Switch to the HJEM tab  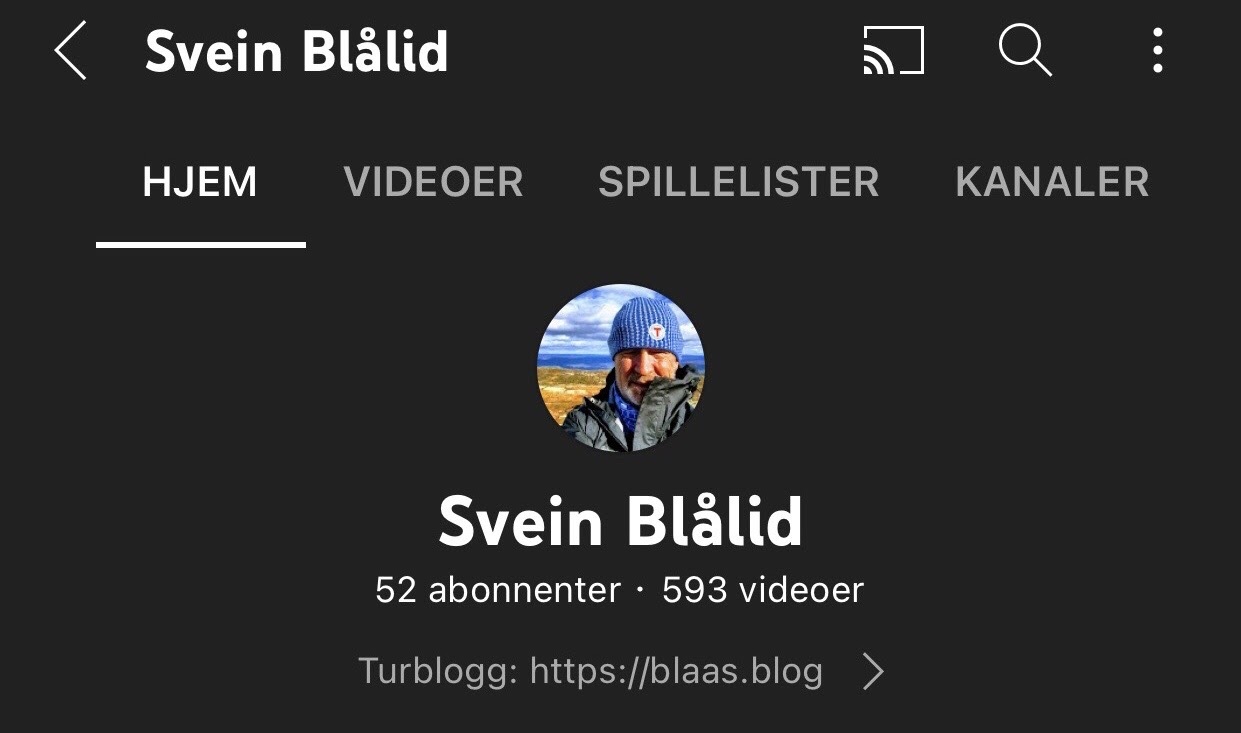point(200,183)
